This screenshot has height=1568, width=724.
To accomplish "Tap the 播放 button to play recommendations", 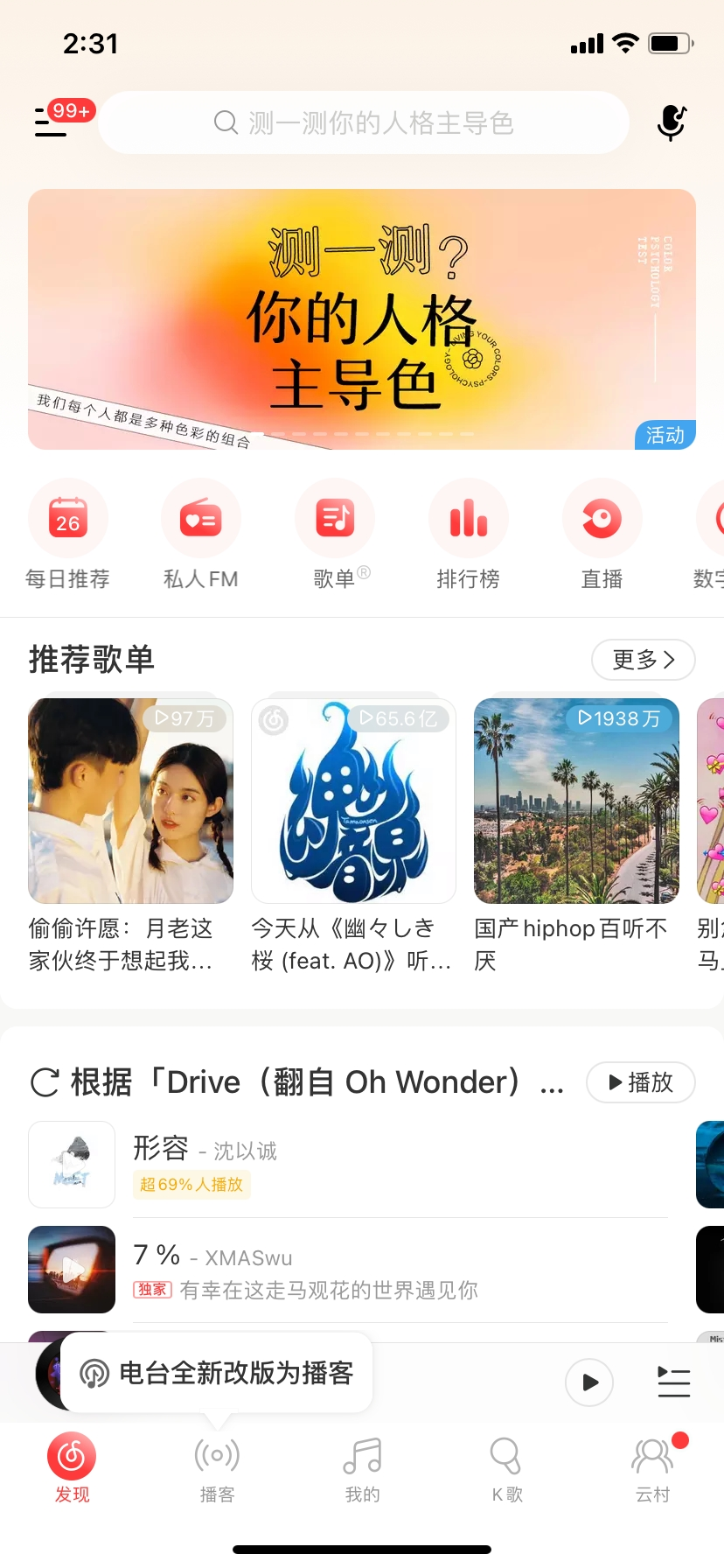I will (x=640, y=1082).
